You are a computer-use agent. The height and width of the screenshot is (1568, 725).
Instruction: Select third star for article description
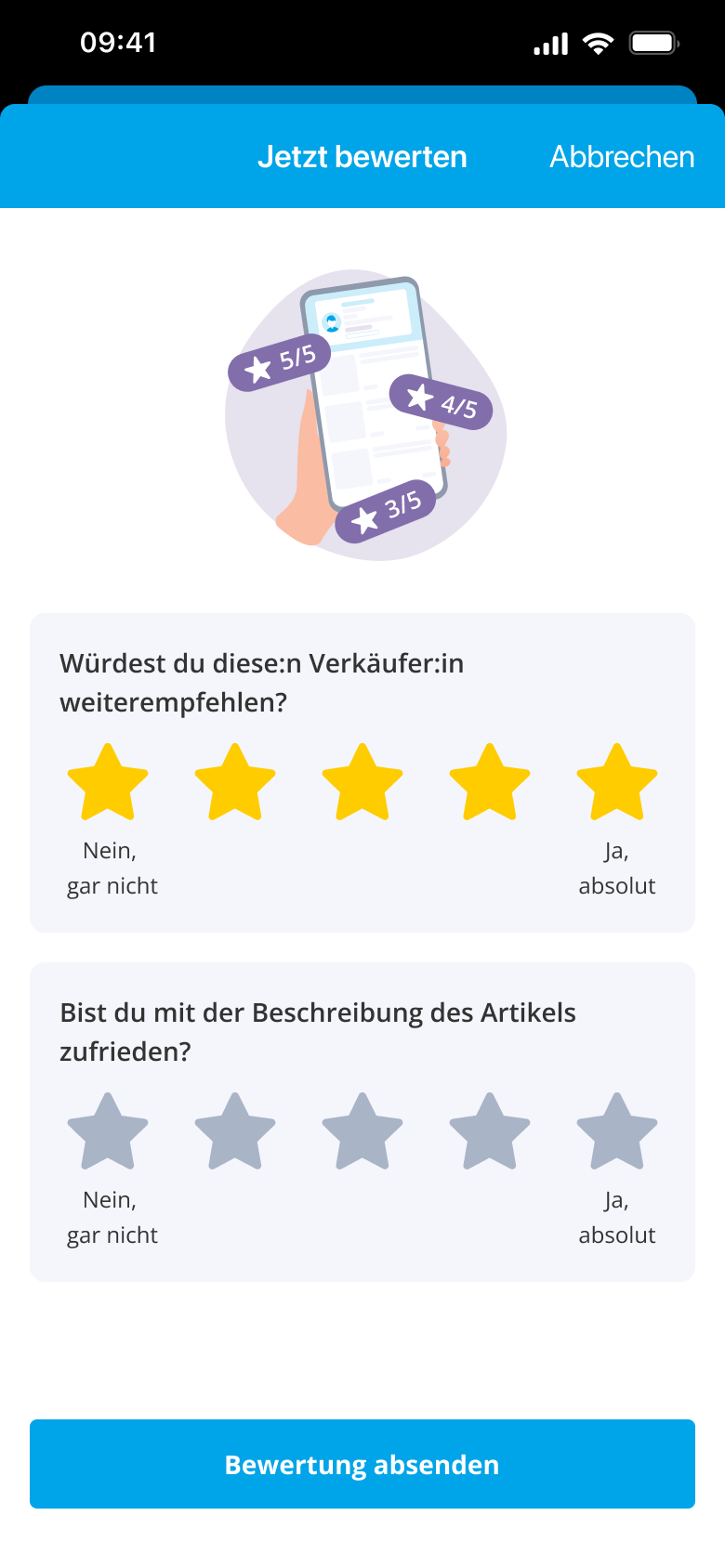(362, 1132)
